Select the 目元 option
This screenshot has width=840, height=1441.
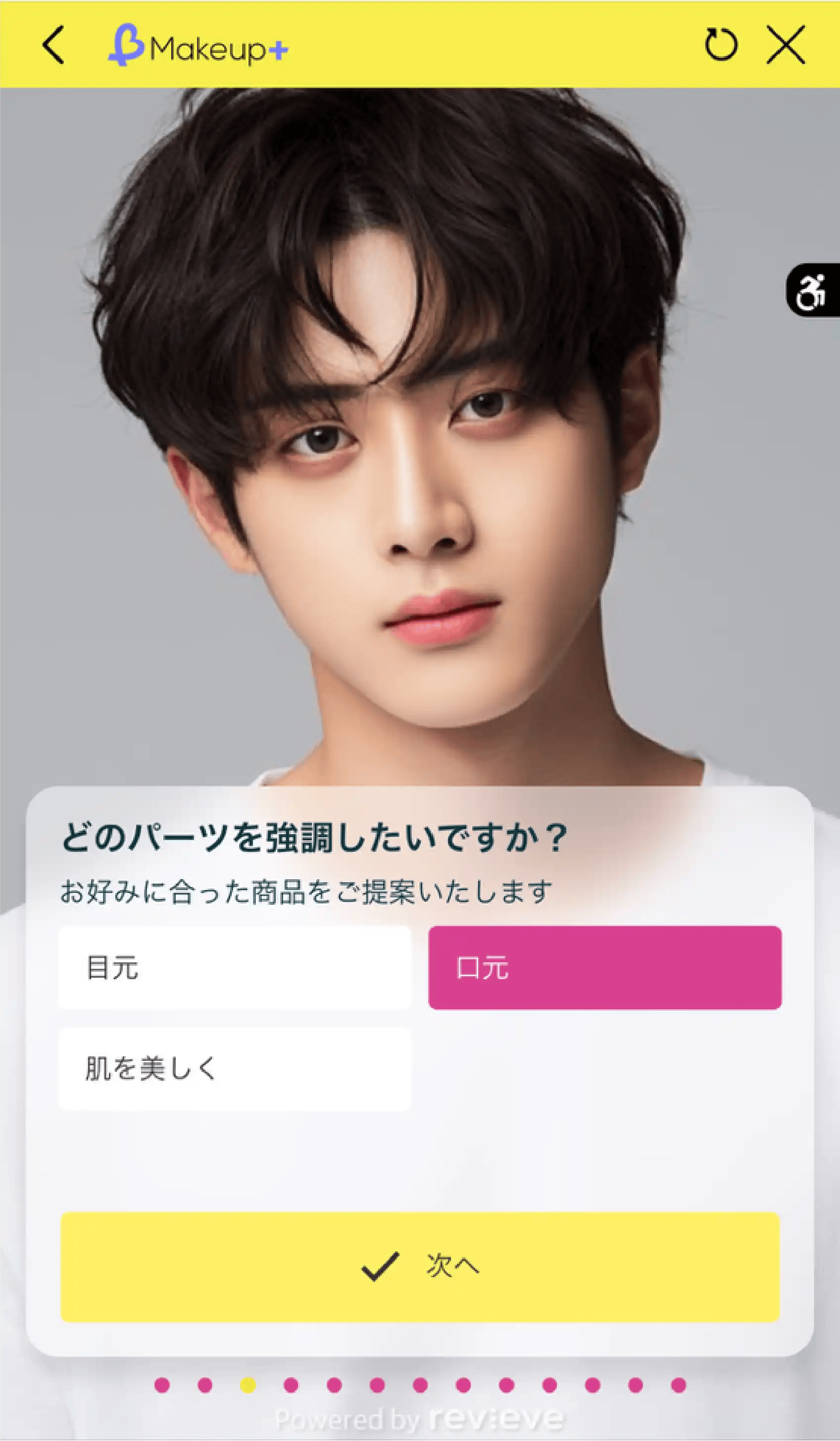(x=235, y=968)
